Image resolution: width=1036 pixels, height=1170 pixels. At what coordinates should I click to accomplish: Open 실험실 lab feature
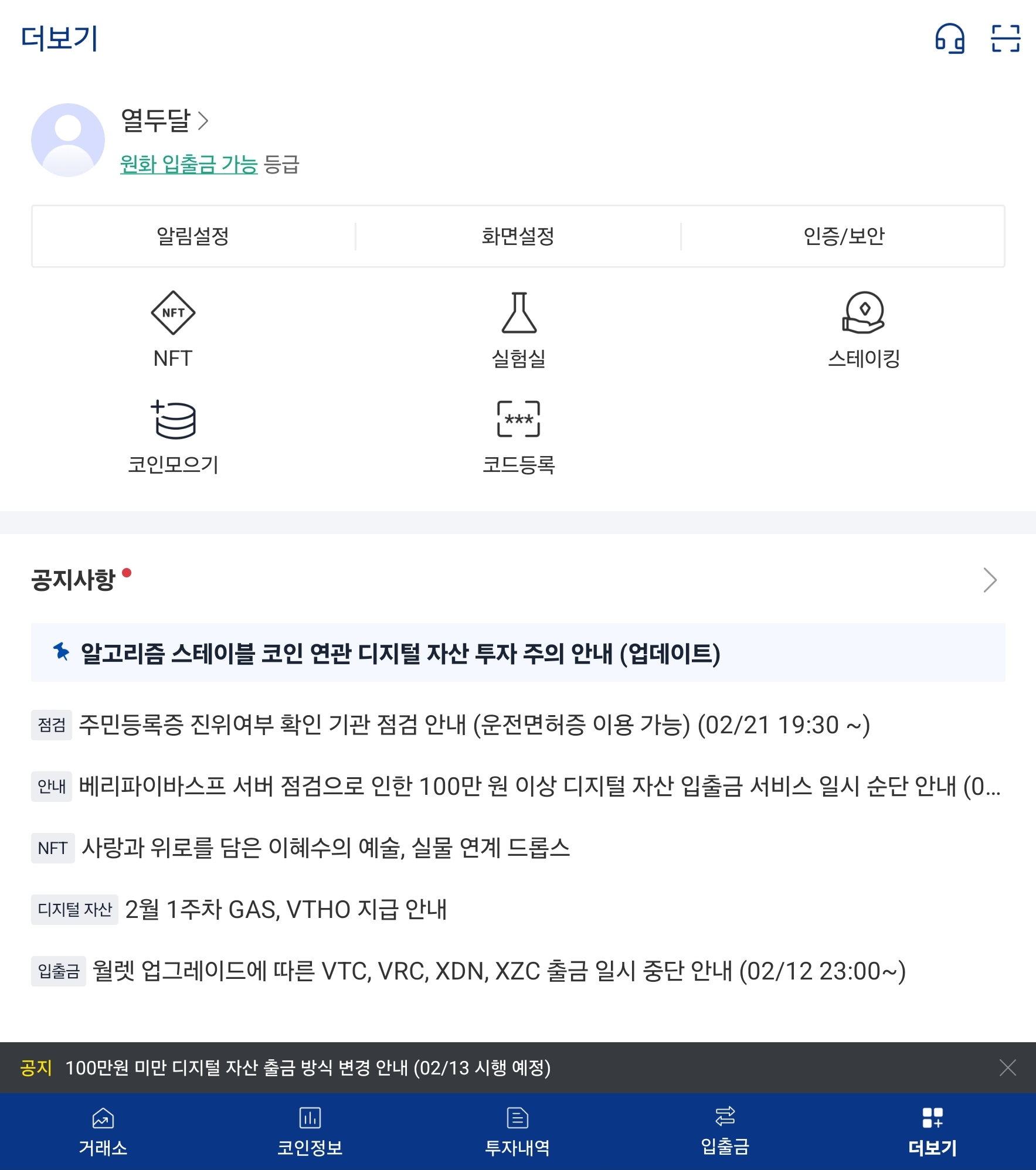(x=519, y=329)
